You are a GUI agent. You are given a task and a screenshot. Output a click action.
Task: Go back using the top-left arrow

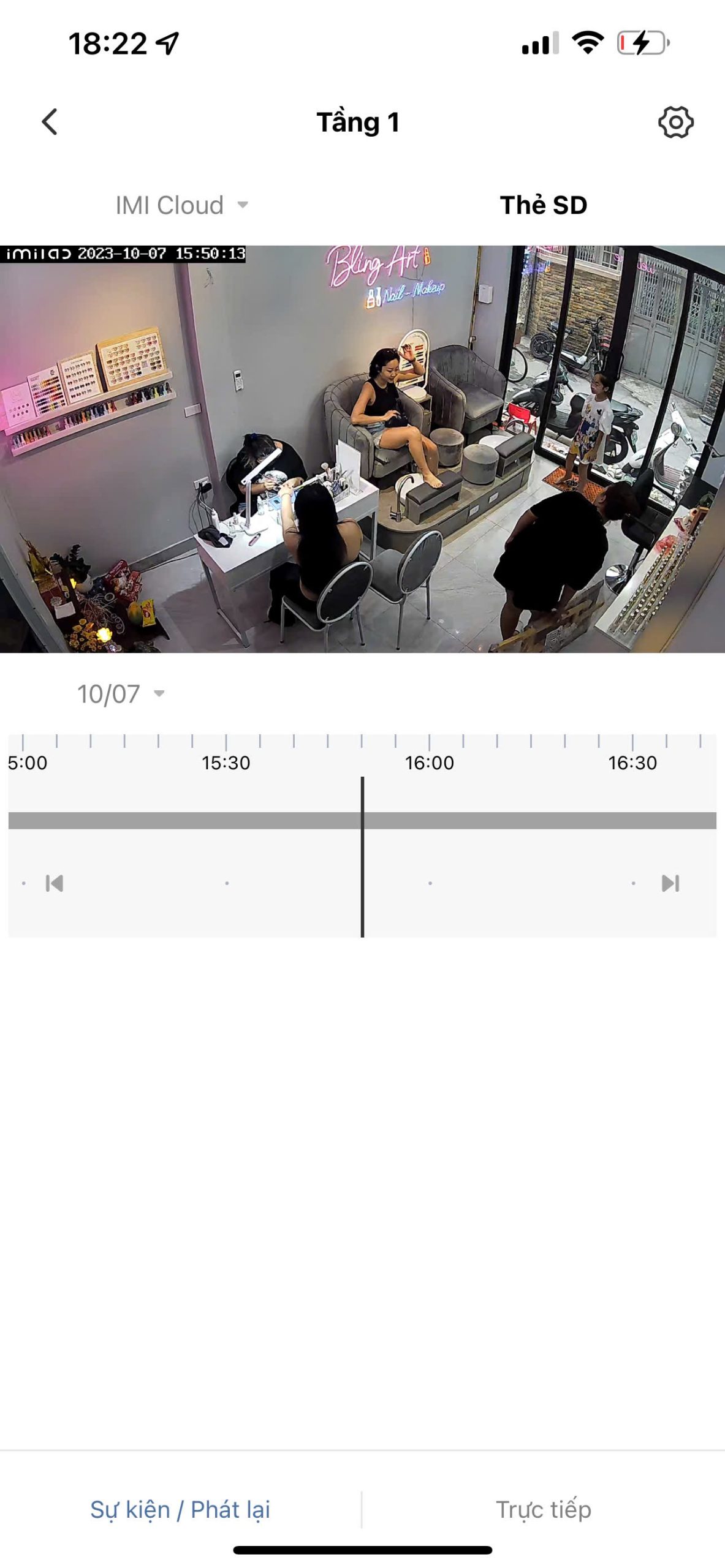click(50, 122)
